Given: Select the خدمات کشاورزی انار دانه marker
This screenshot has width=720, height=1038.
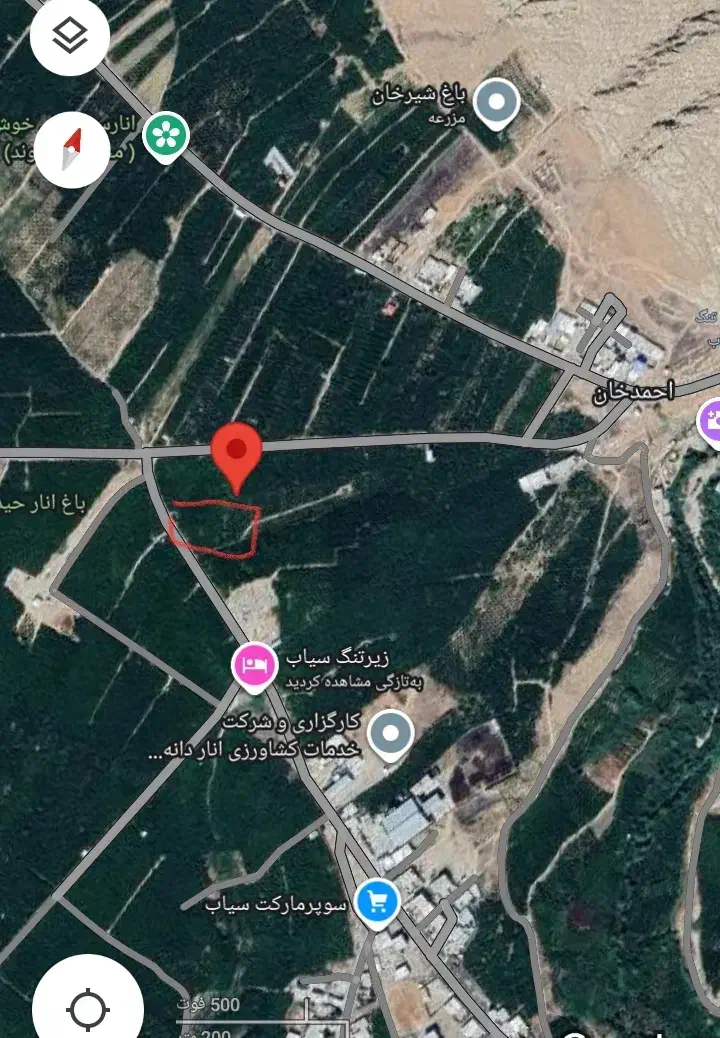Looking at the screenshot, I should coord(391,735).
